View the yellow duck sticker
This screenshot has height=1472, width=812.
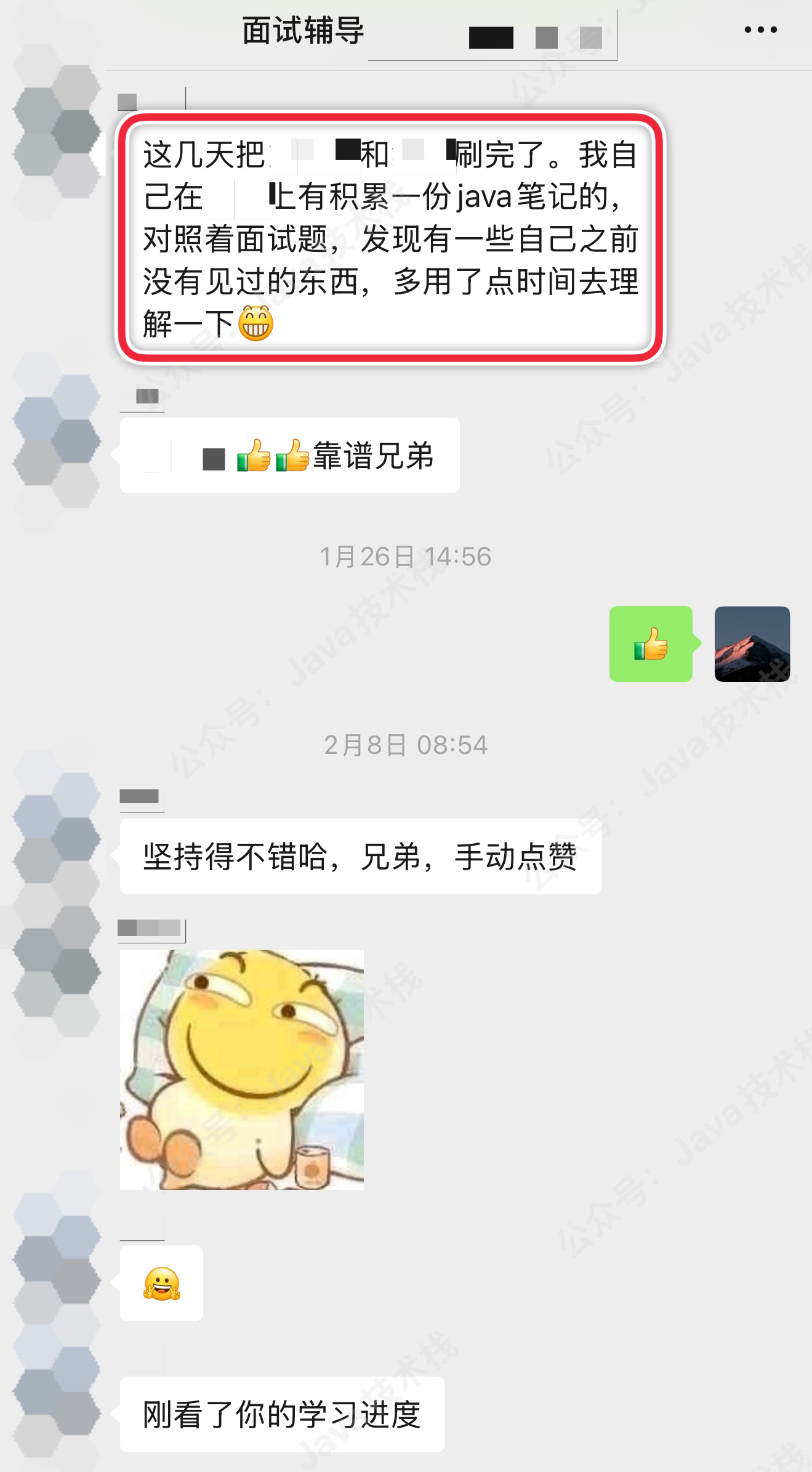[242, 1069]
